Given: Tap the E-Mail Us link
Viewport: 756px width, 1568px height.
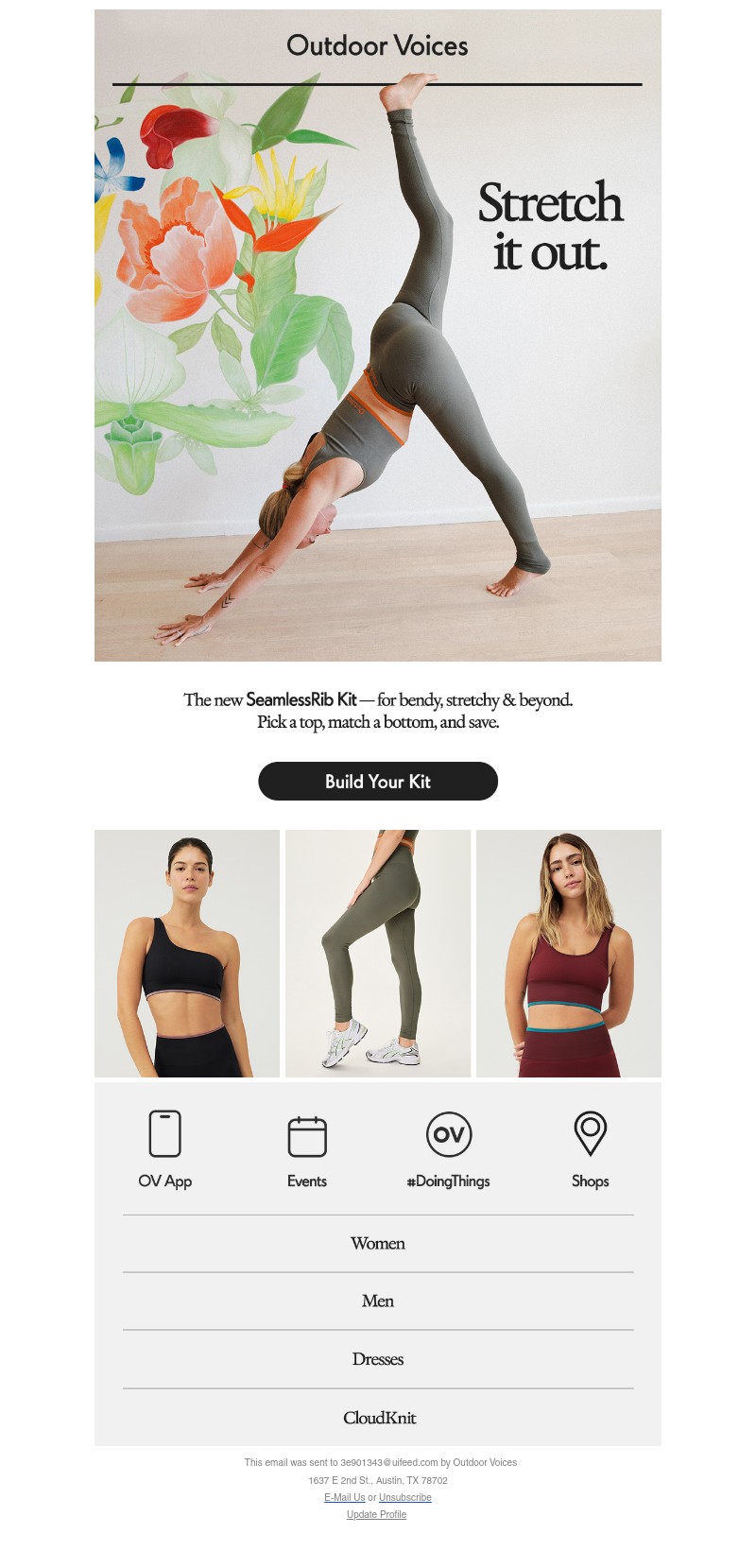Looking at the screenshot, I should click(344, 1497).
